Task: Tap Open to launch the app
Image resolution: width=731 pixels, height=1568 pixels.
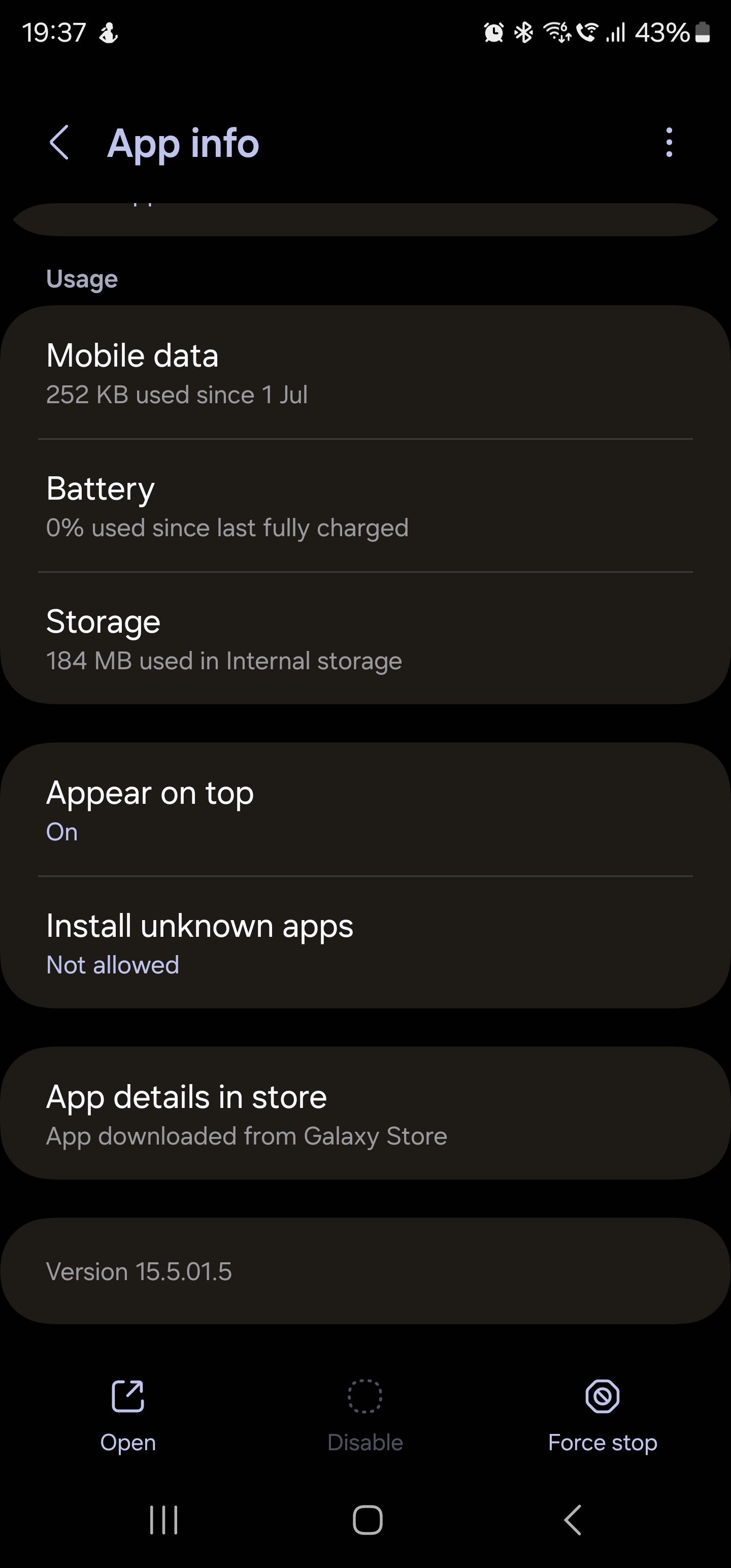Action: 128,1416
